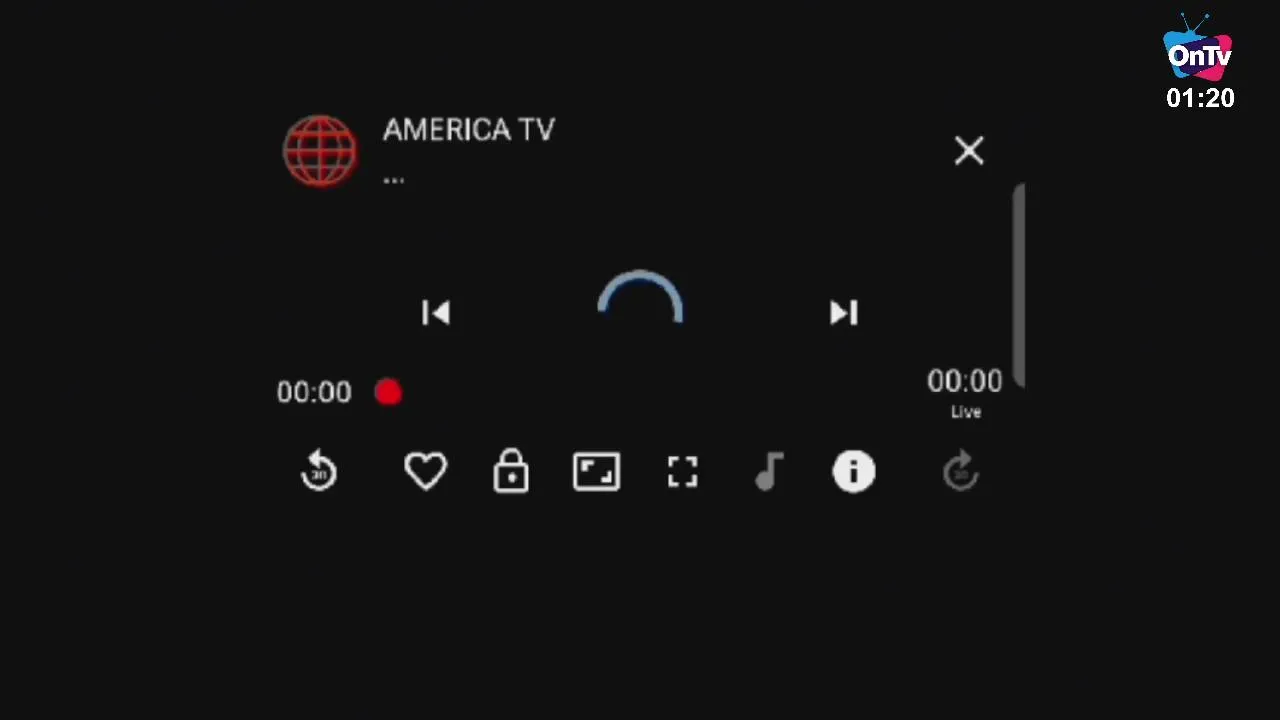Viewport: 1280px width, 720px height.
Task: Rewind the stream 30 seconds
Action: point(319,471)
